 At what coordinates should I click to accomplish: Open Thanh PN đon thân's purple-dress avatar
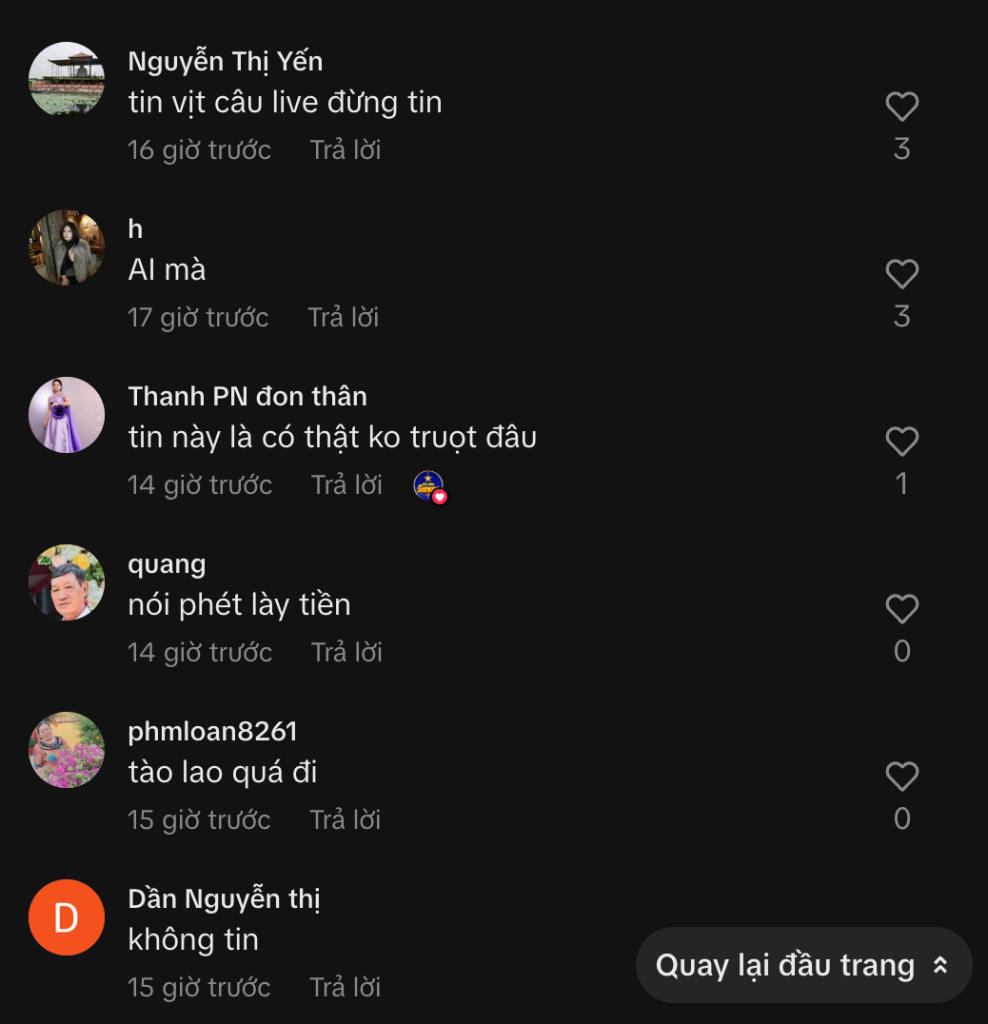[x=66, y=415]
